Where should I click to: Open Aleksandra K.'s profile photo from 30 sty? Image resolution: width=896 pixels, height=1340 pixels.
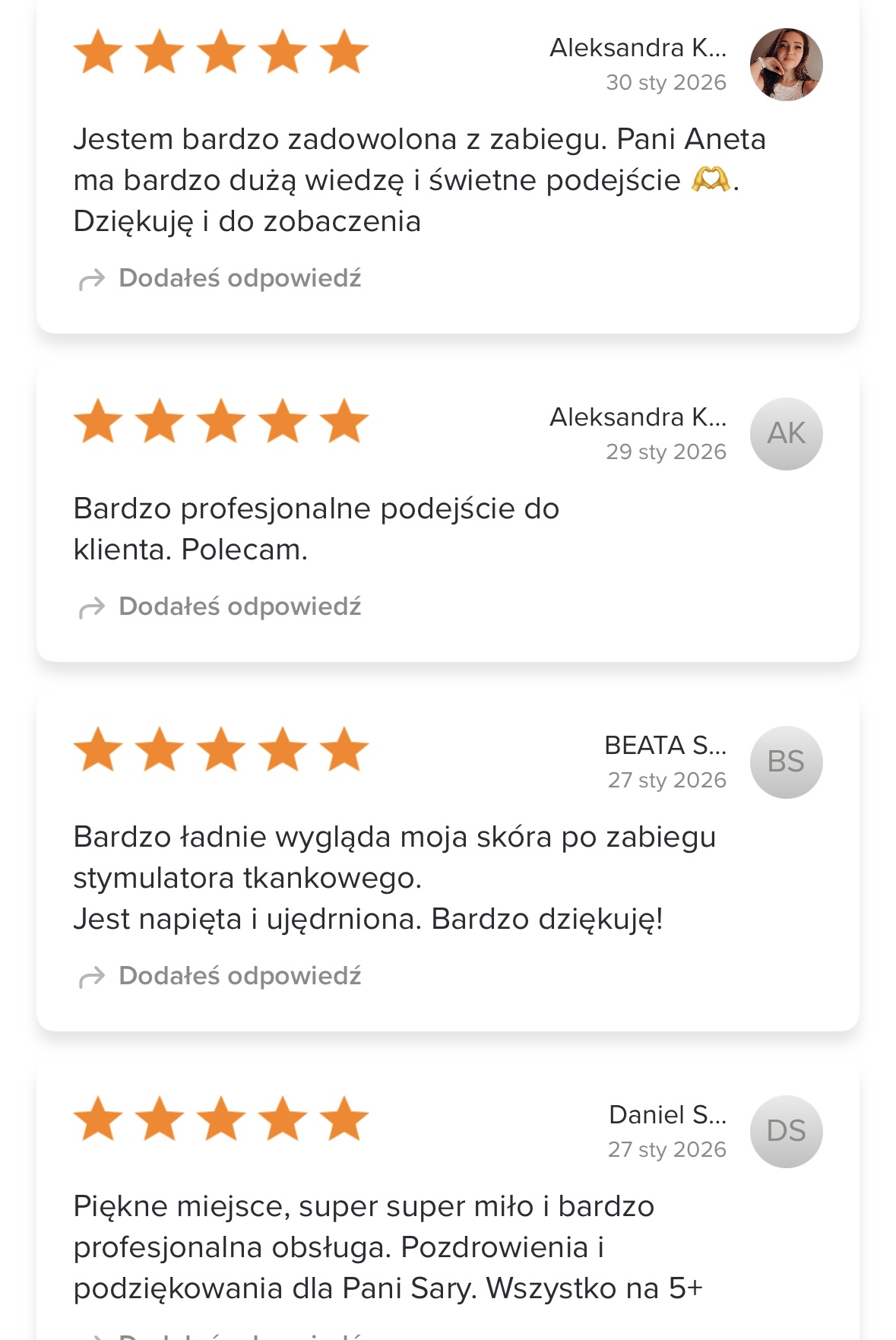786,65
